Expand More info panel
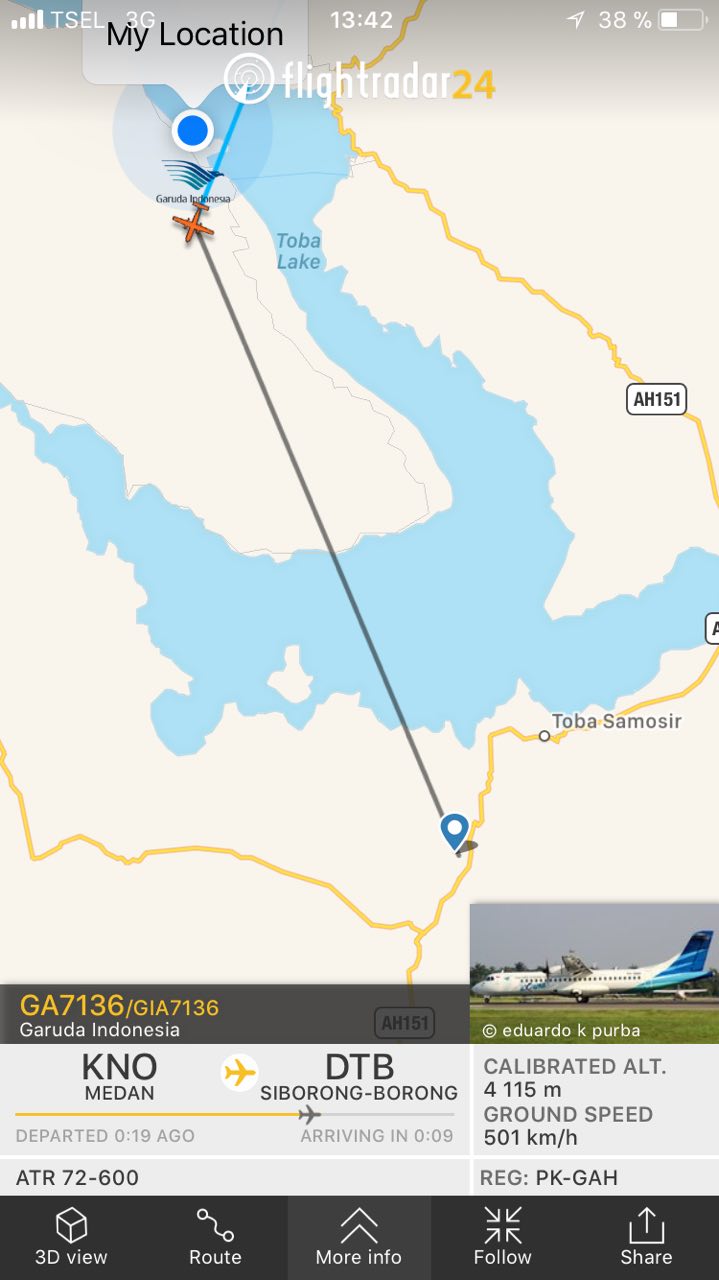Viewport: 719px width, 1280px height. pyautogui.click(x=359, y=1237)
